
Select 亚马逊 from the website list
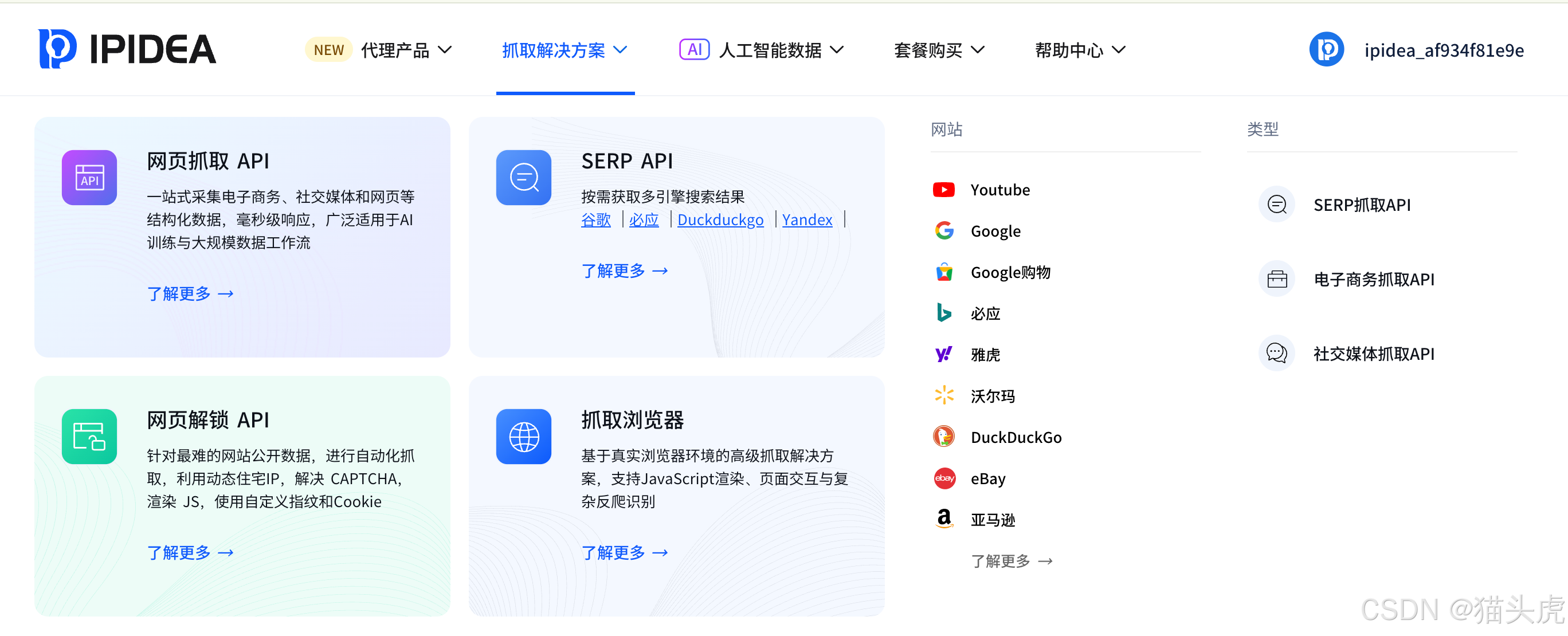(x=991, y=520)
